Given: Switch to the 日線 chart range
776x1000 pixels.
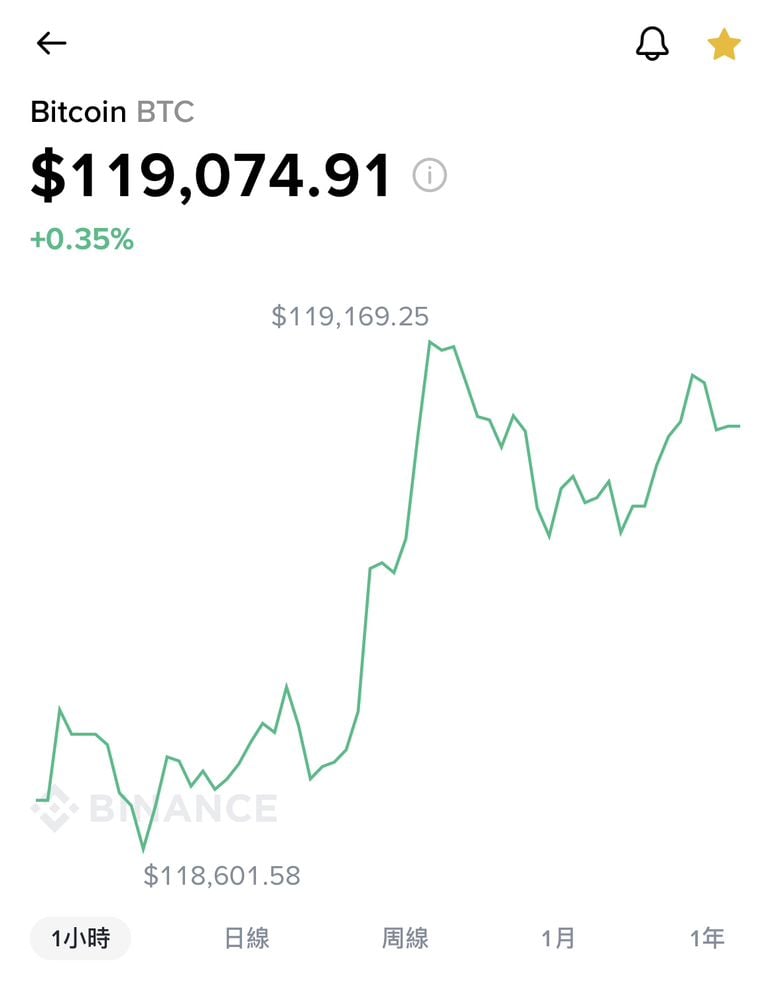Looking at the screenshot, I should [246, 938].
